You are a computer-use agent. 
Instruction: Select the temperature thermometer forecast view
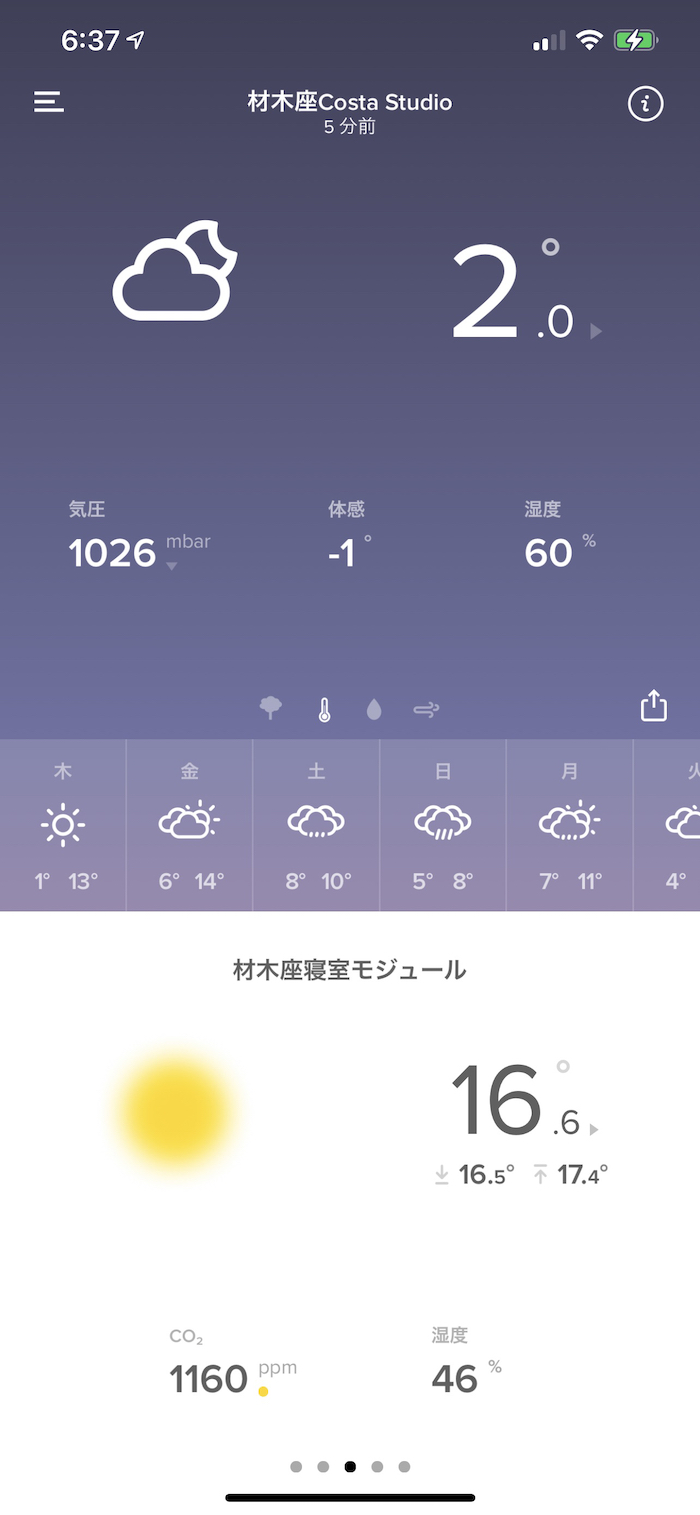(x=324, y=710)
